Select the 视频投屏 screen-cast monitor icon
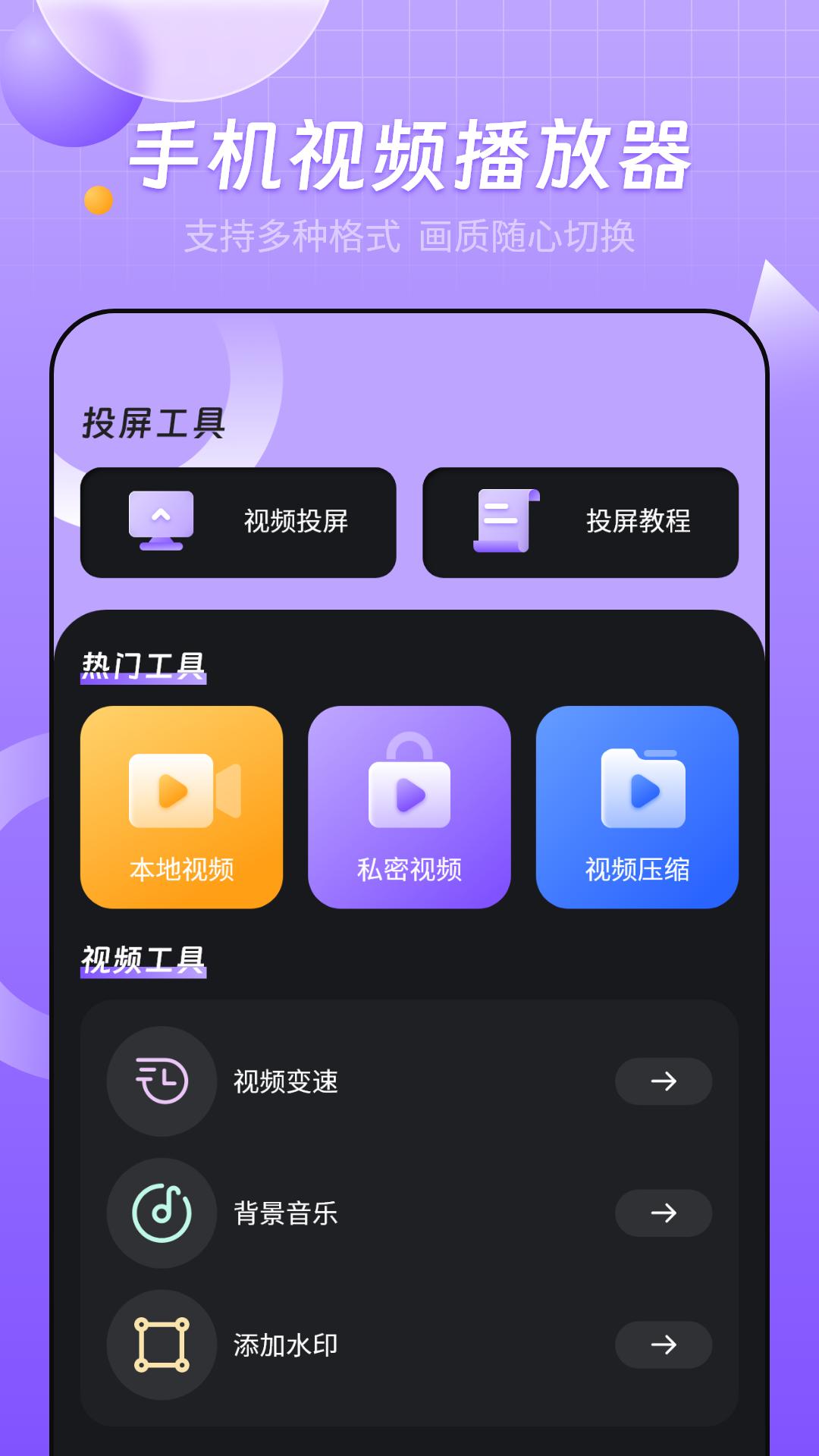Screen dimensions: 819x1456 coord(159,522)
